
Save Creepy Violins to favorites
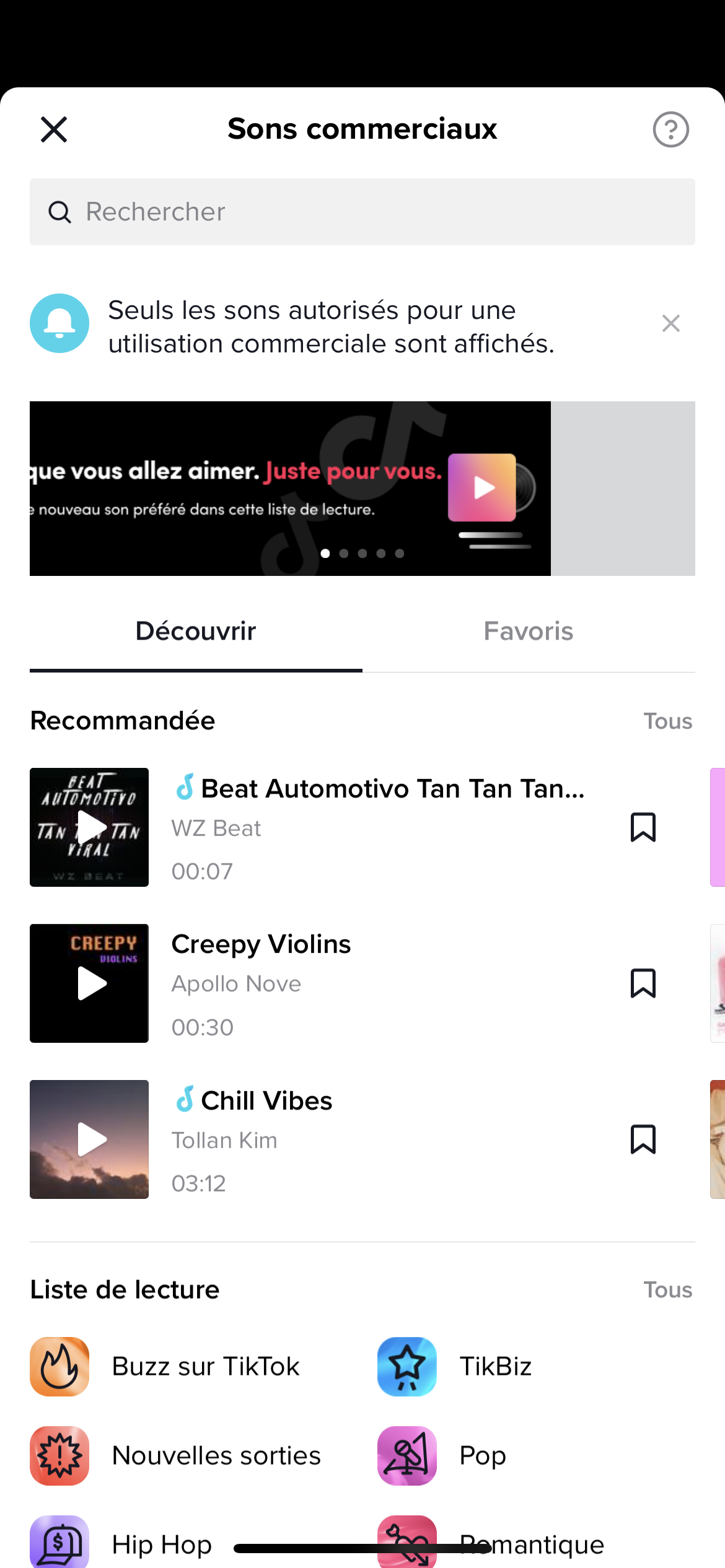[x=643, y=983]
